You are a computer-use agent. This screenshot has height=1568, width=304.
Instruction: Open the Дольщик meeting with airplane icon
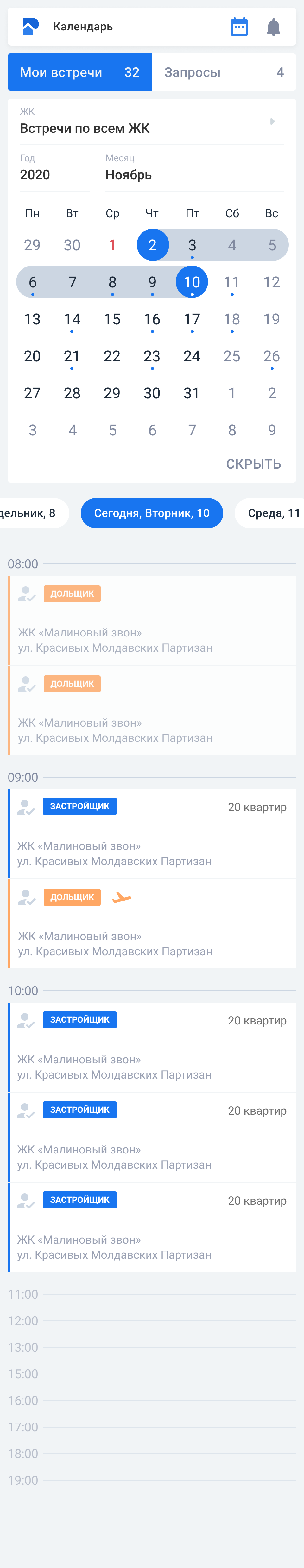152,923
